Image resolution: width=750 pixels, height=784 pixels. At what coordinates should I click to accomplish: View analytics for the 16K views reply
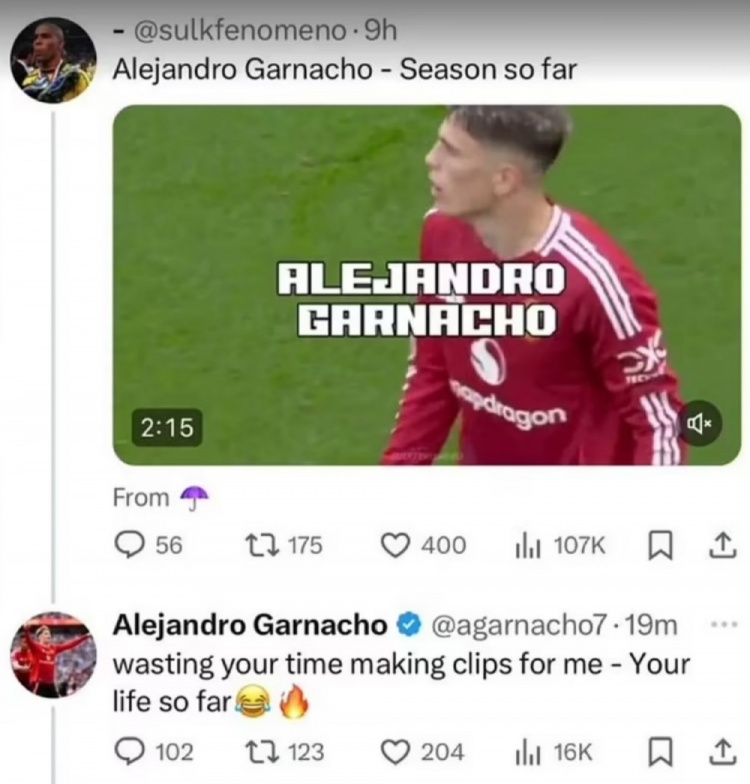pos(527,752)
